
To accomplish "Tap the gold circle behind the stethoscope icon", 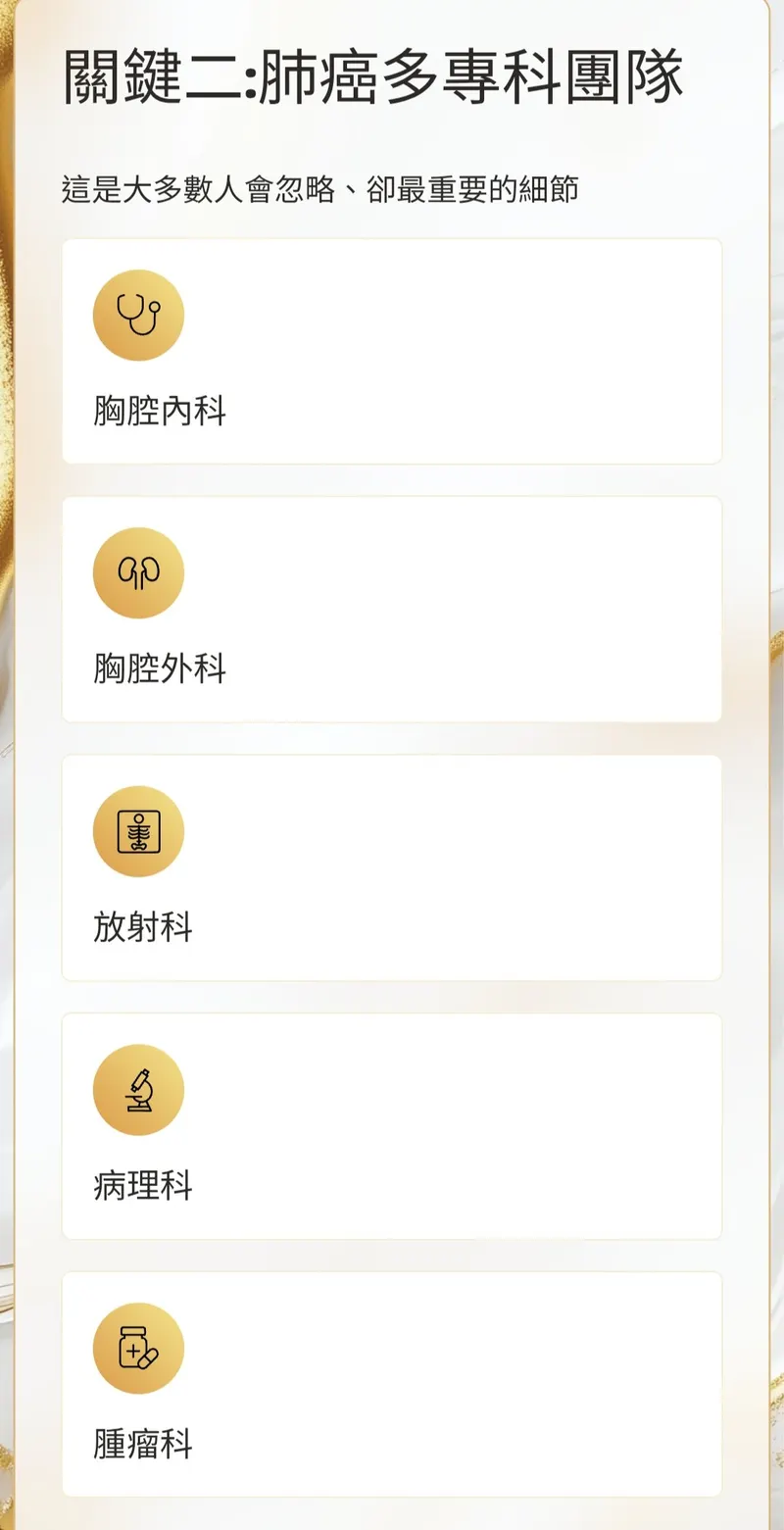I will [x=138, y=314].
